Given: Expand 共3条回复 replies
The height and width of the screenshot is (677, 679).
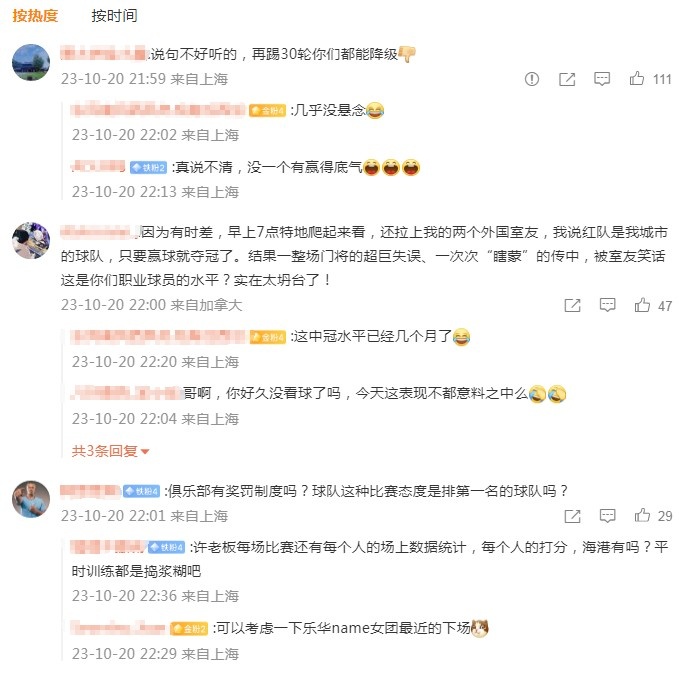Looking at the screenshot, I should point(110,451).
